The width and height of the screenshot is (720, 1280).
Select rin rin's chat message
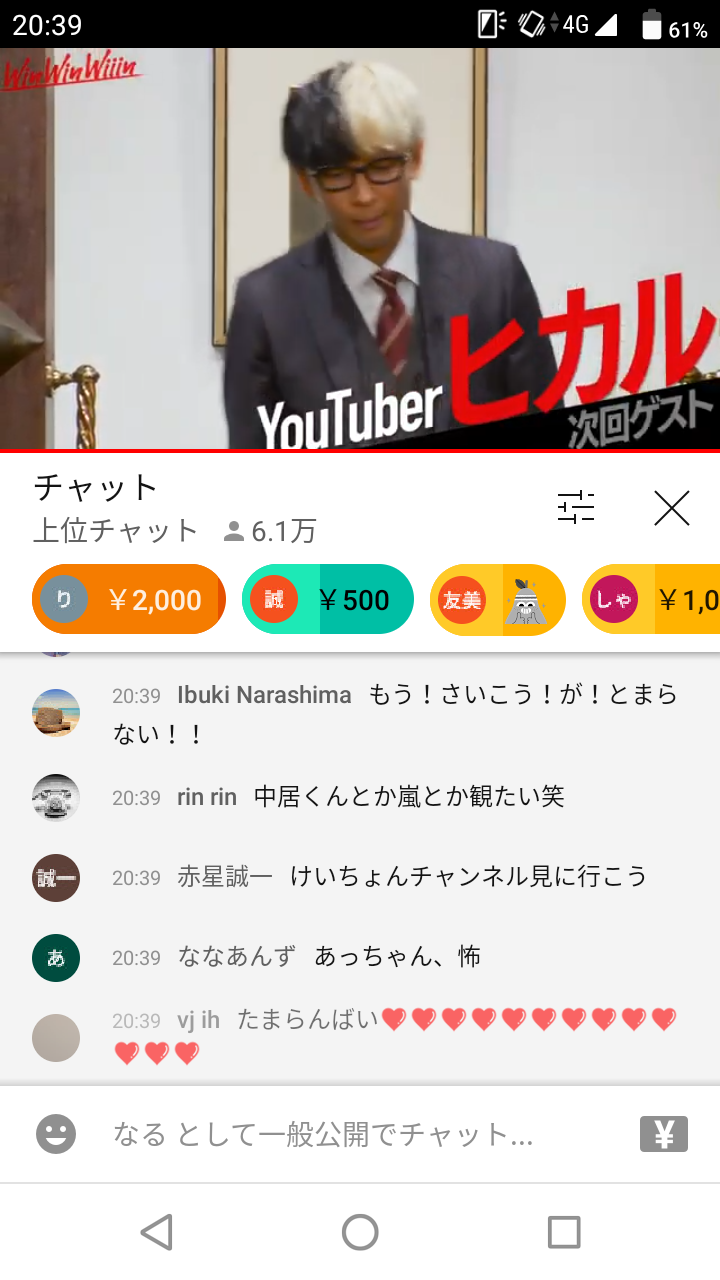coord(360,797)
